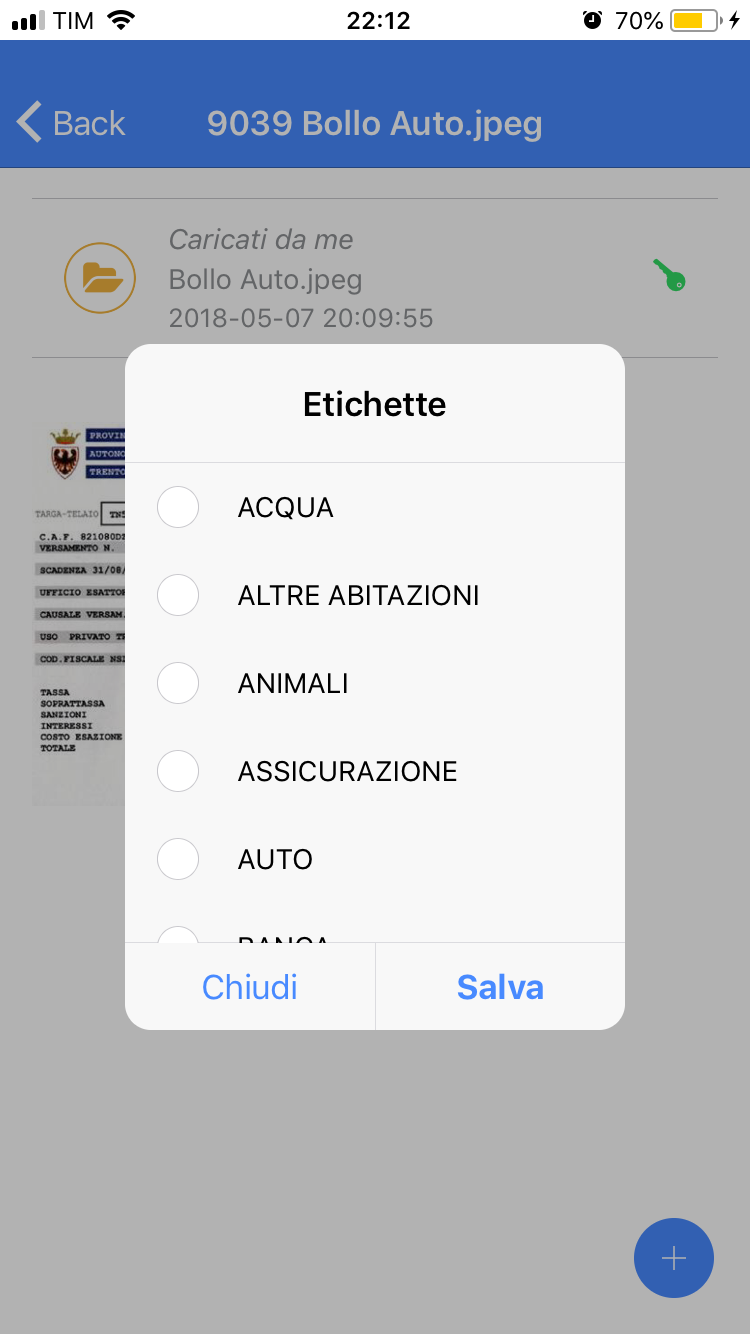The image size is (750, 1334).
Task: Close the dialog with Chiudi
Action: coord(250,987)
